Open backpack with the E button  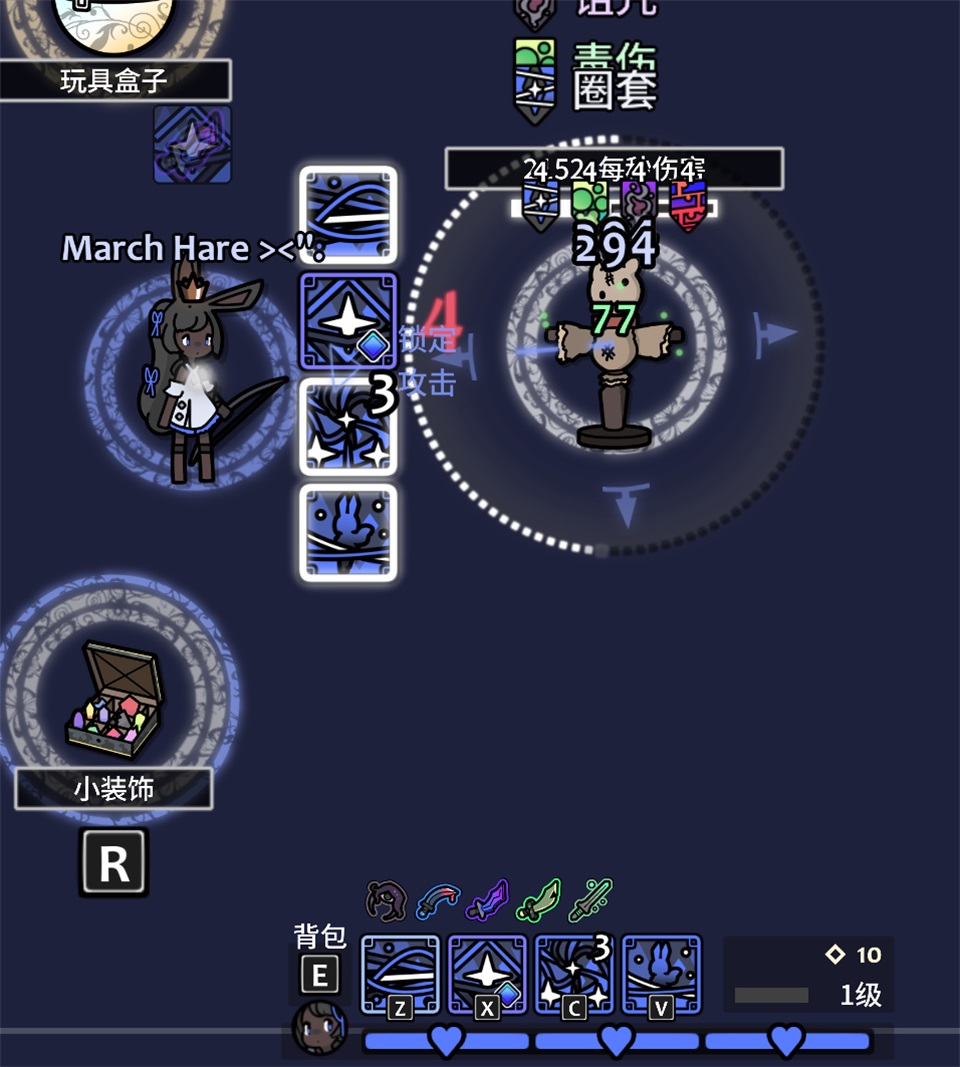tap(320, 975)
